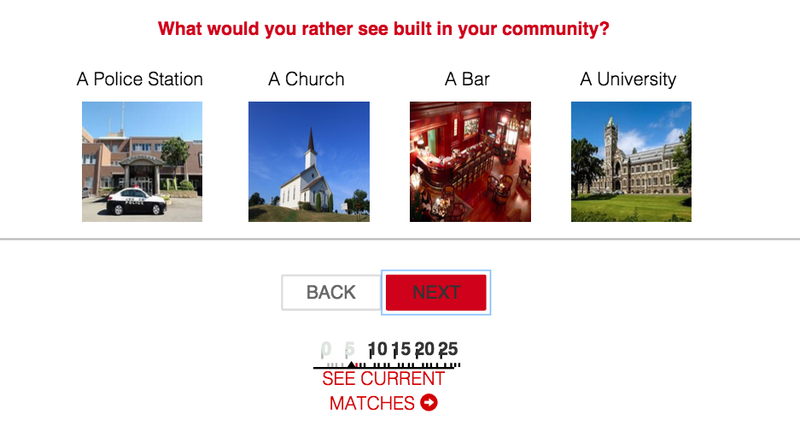
Task: Open the See Current Matches link
Action: click(383, 392)
